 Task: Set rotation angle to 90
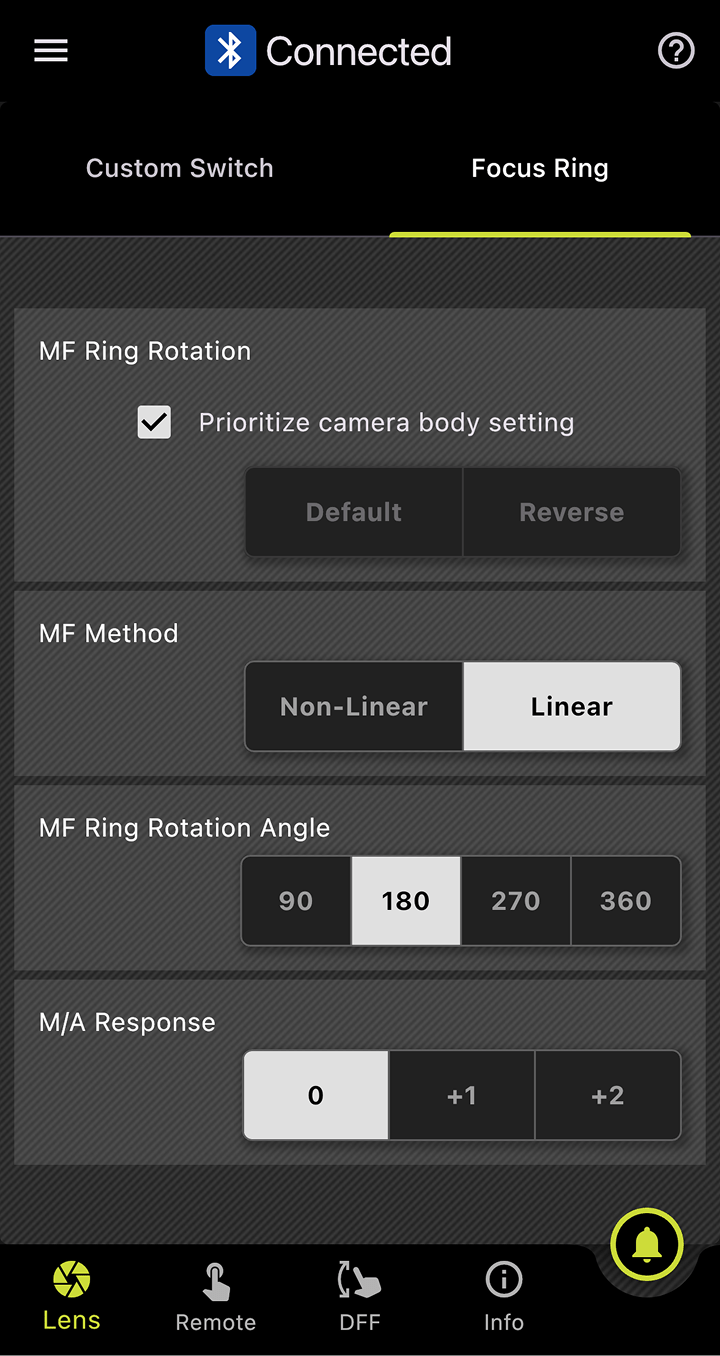pyautogui.click(x=296, y=901)
